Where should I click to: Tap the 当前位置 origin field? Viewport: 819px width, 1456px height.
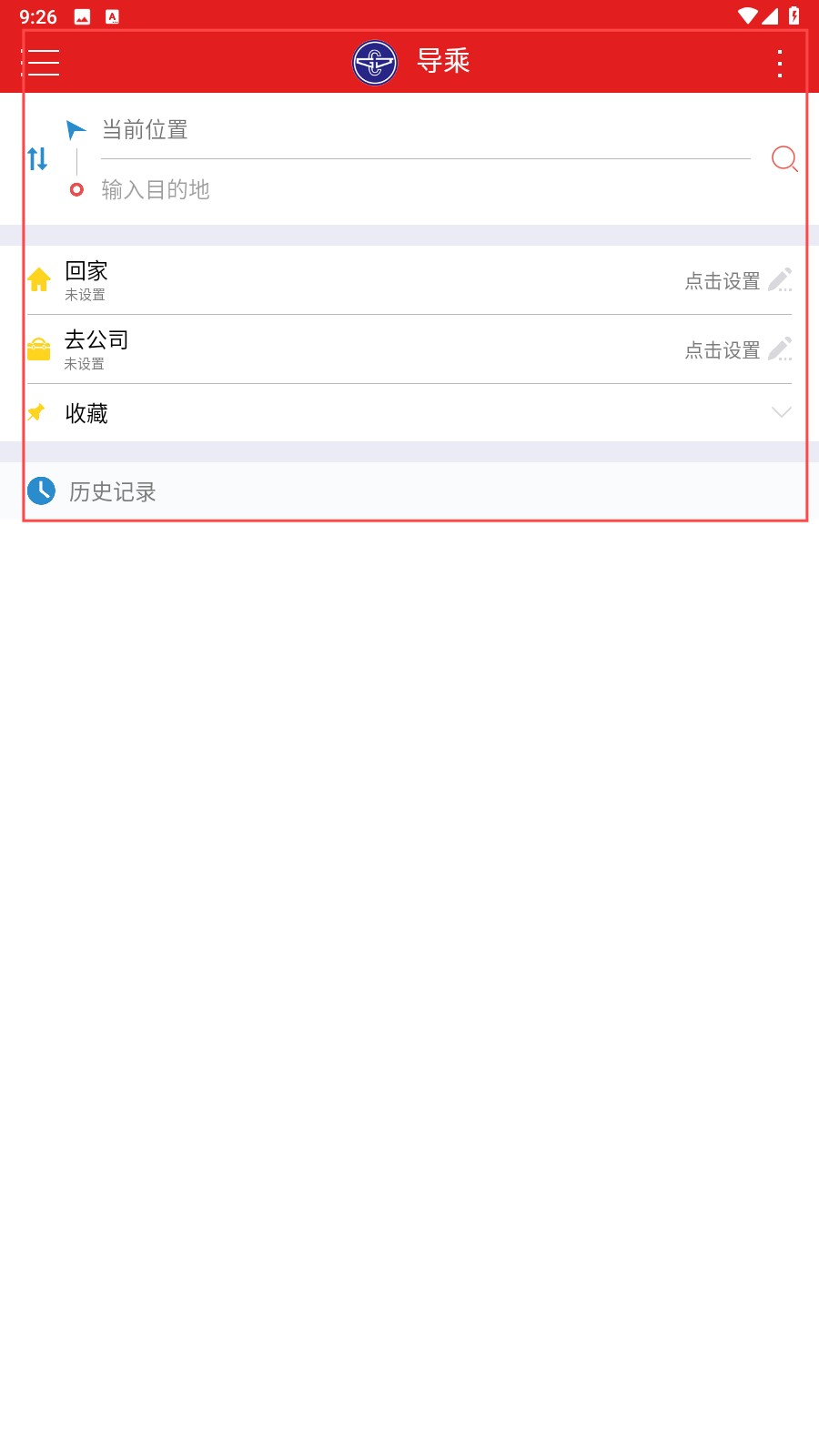coord(425,130)
